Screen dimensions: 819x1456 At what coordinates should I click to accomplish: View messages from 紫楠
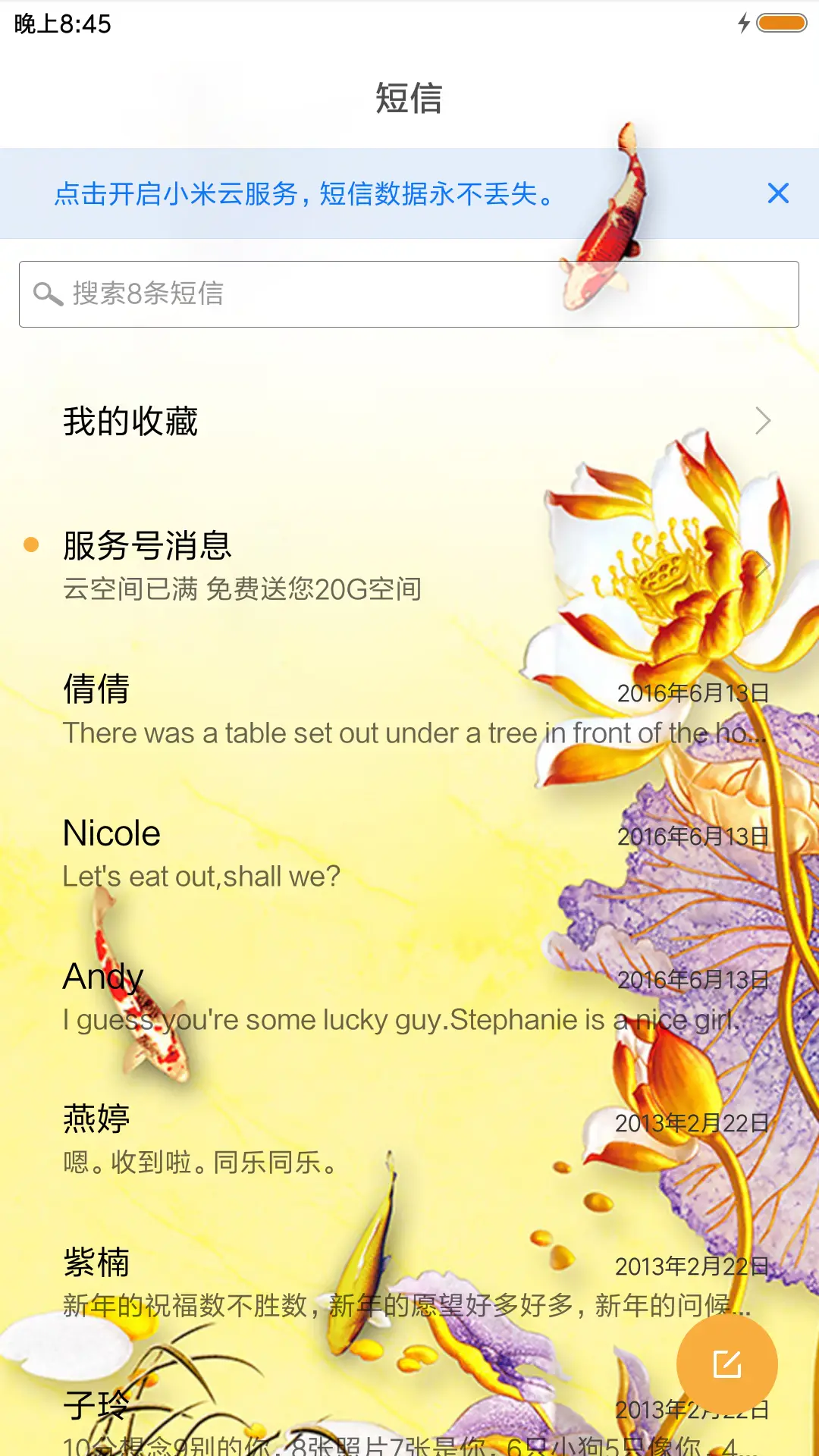[409, 1283]
